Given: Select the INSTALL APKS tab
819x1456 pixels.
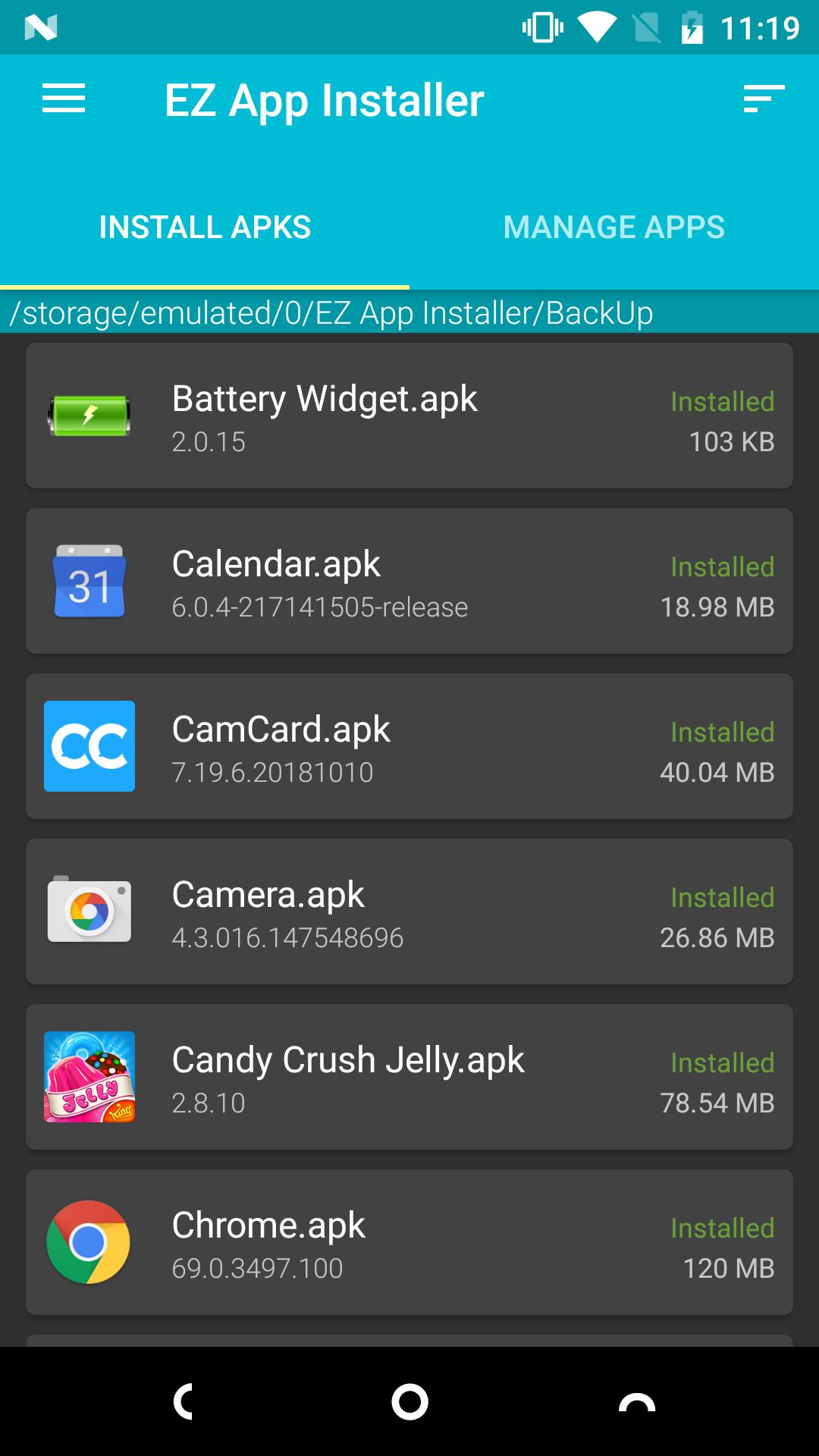Looking at the screenshot, I should coord(205,226).
